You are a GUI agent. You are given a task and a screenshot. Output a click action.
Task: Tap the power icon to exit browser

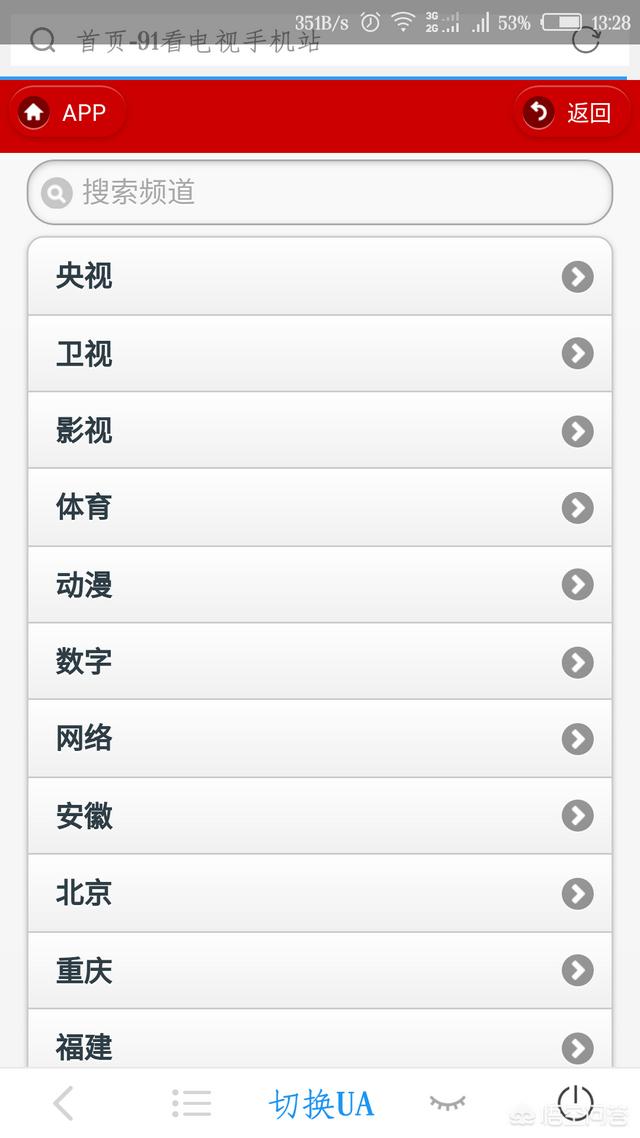point(575,1102)
